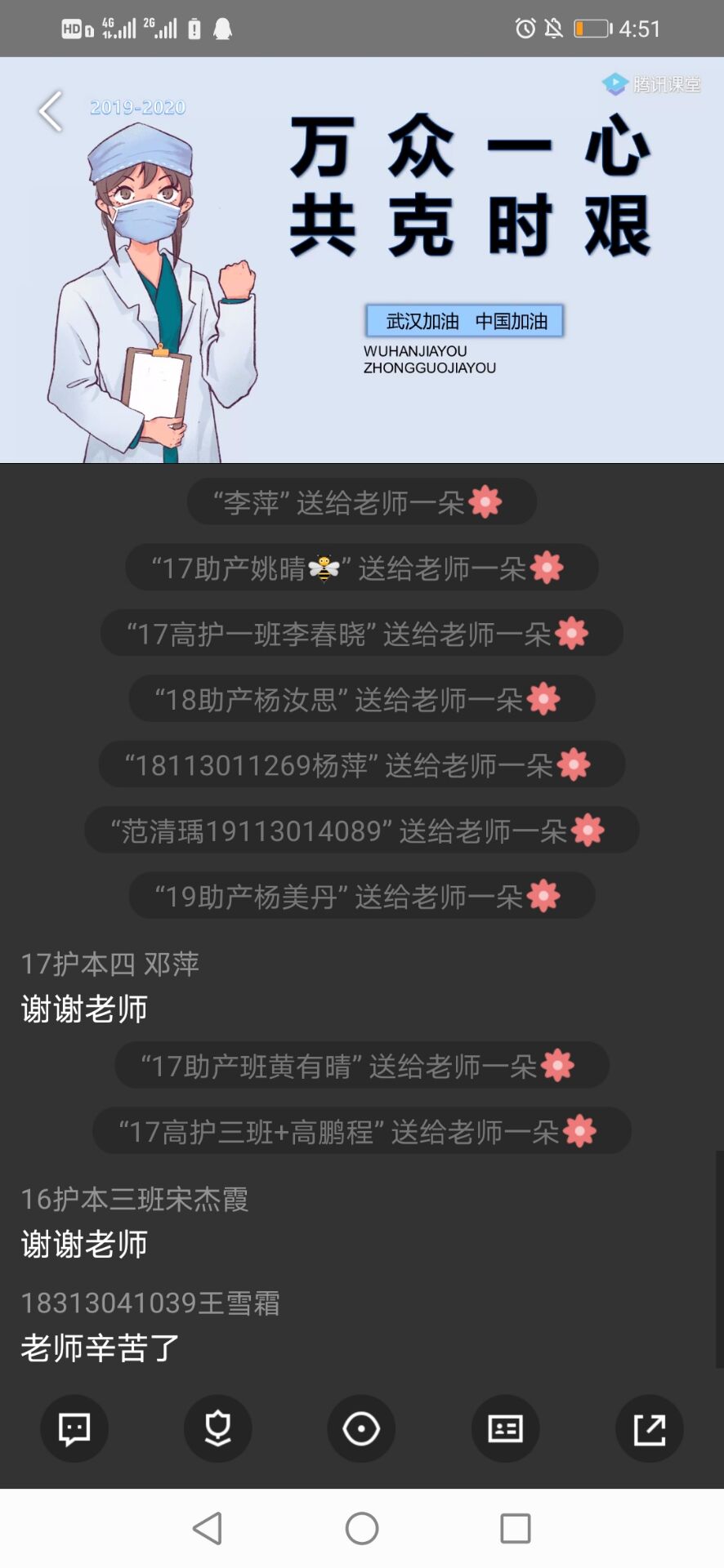This screenshot has width=724, height=1568.
Task: Open the chat message bubble icon
Action: [x=74, y=1428]
